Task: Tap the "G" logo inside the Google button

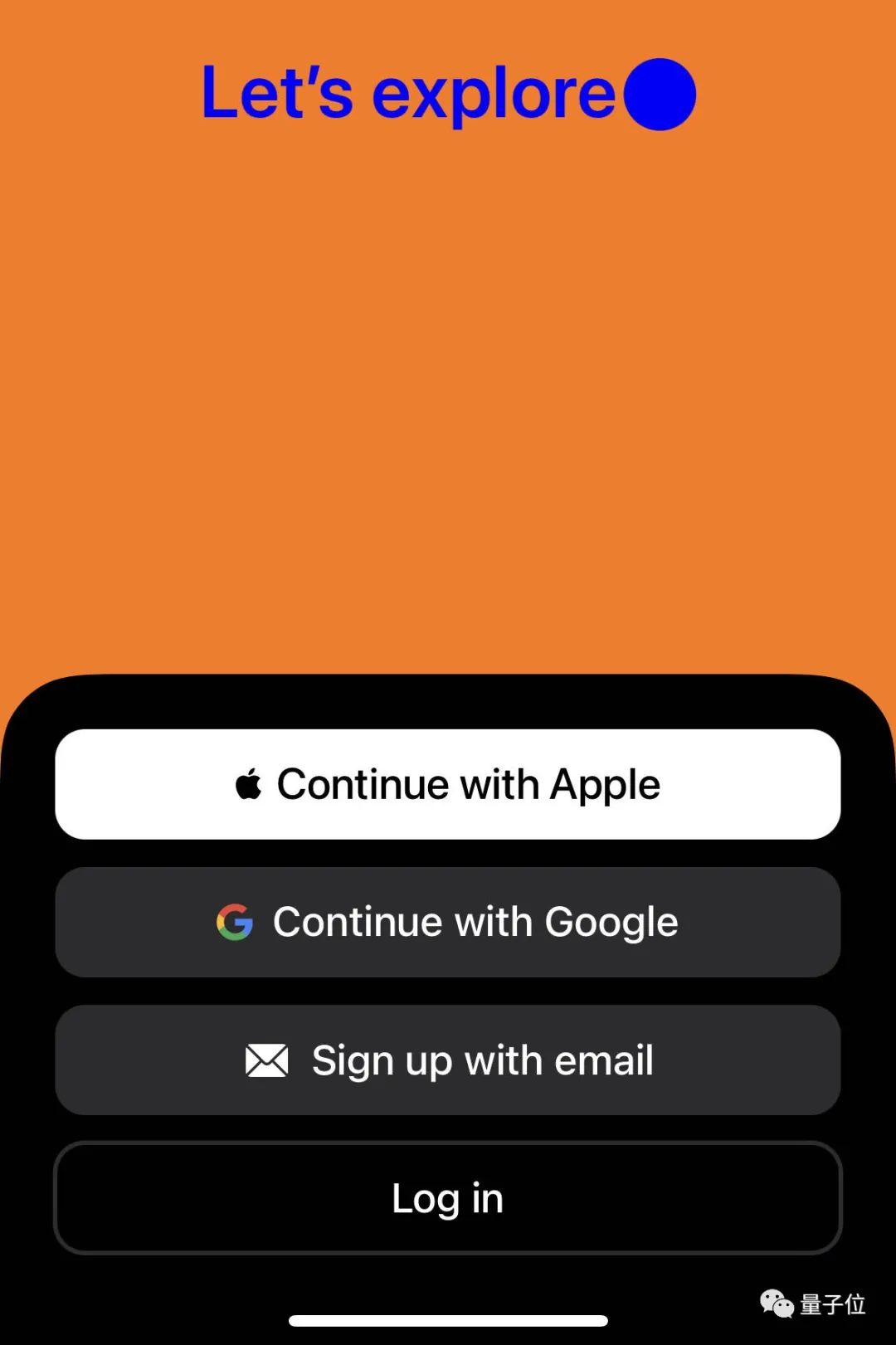Action: [x=235, y=921]
